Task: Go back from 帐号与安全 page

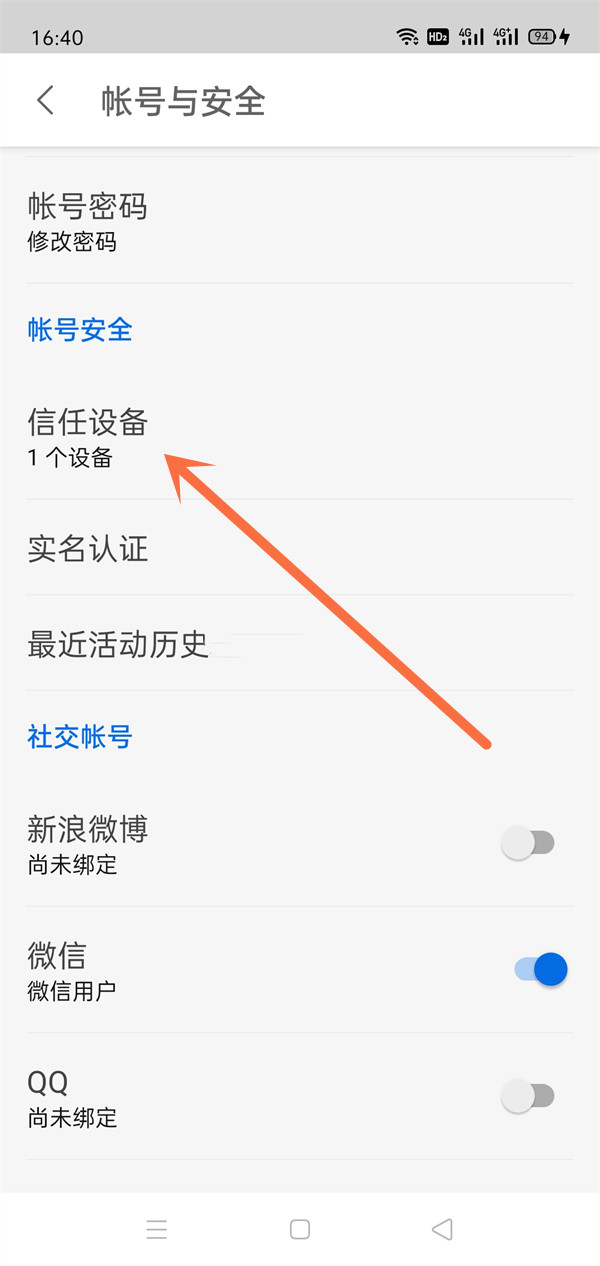Action: [x=45, y=100]
